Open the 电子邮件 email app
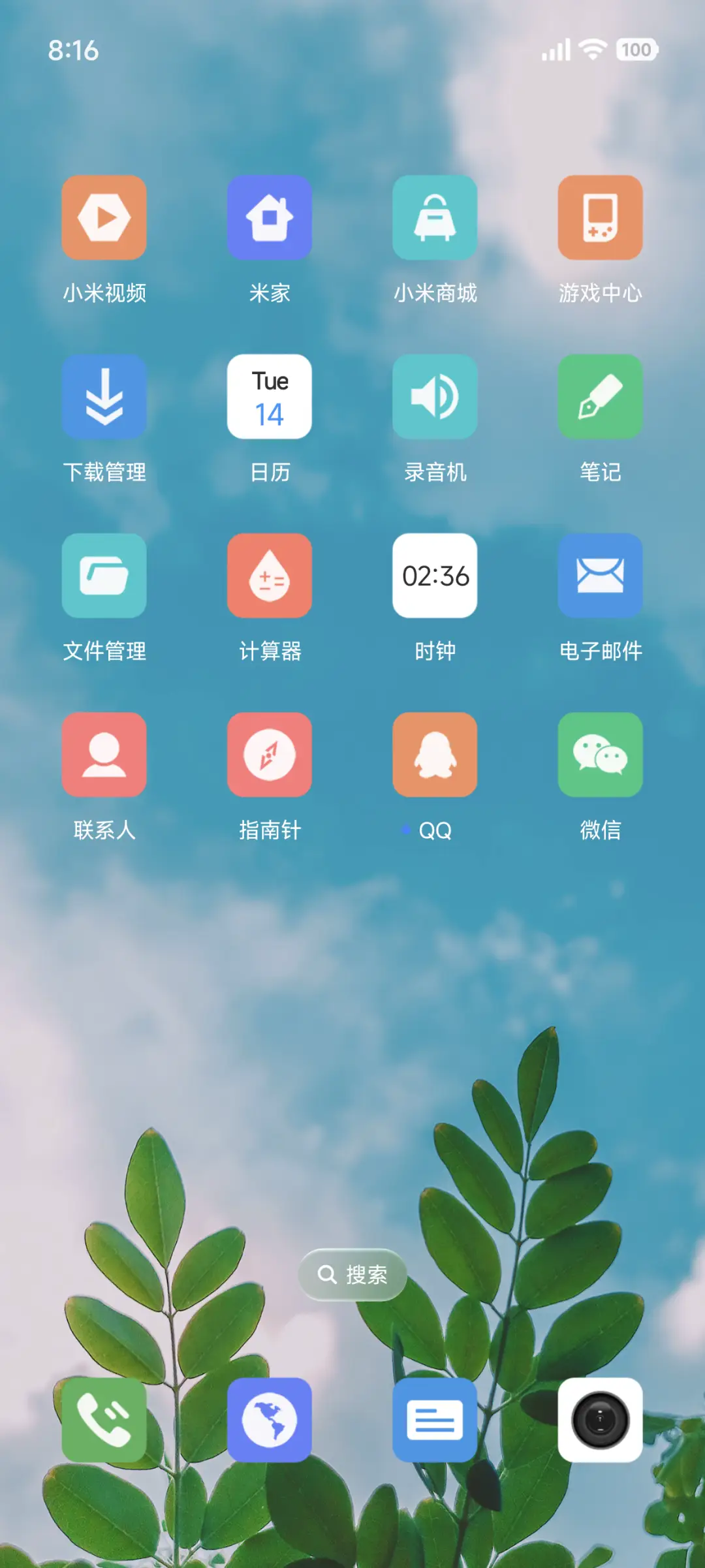The height and width of the screenshot is (1568, 705). pos(600,576)
